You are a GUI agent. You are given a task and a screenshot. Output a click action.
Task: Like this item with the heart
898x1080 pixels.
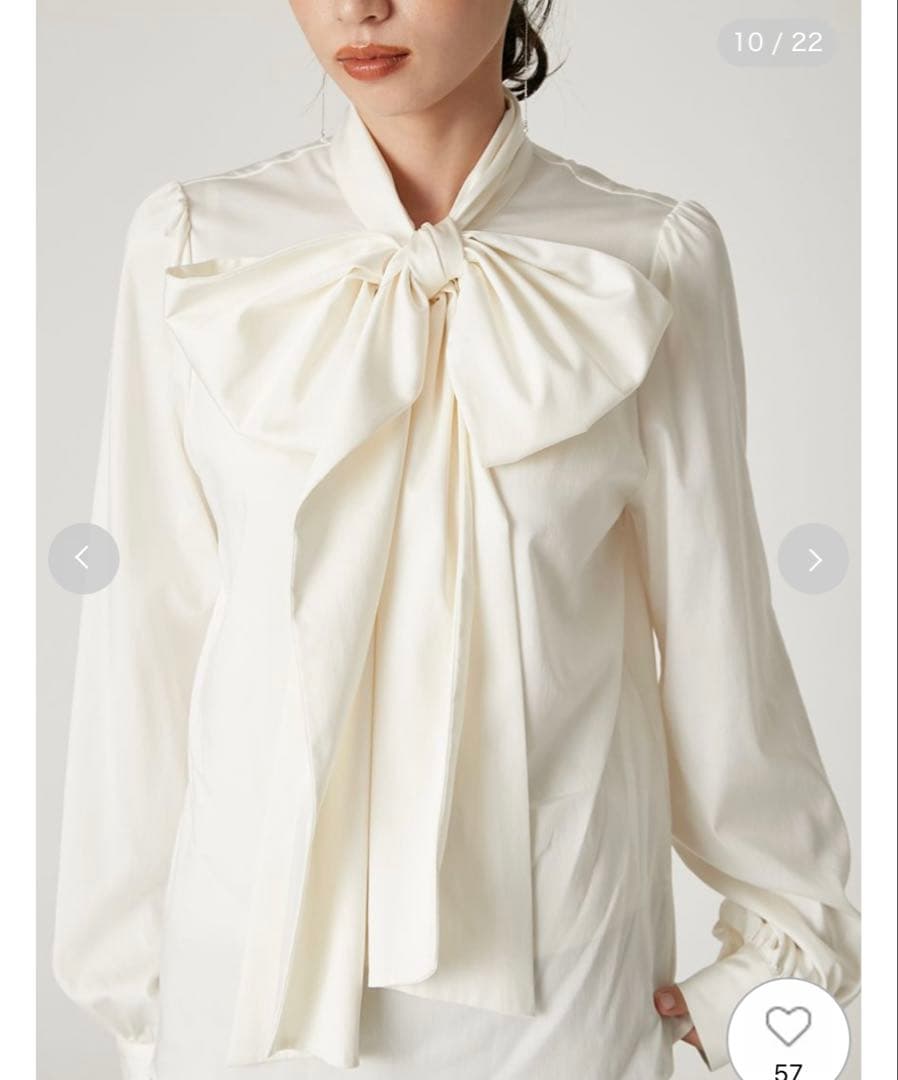(x=788, y=1027)
